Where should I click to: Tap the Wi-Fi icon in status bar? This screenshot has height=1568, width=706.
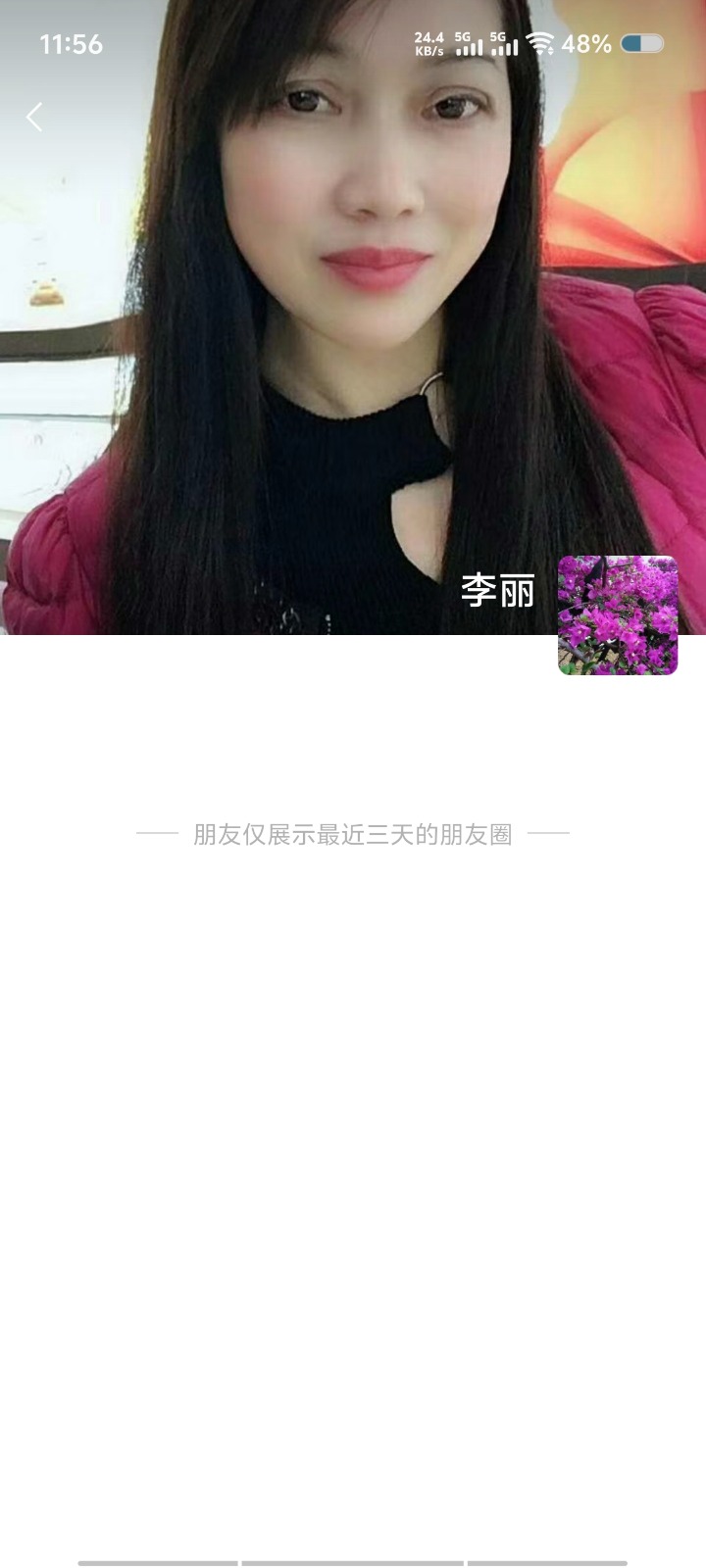(537, 43)
